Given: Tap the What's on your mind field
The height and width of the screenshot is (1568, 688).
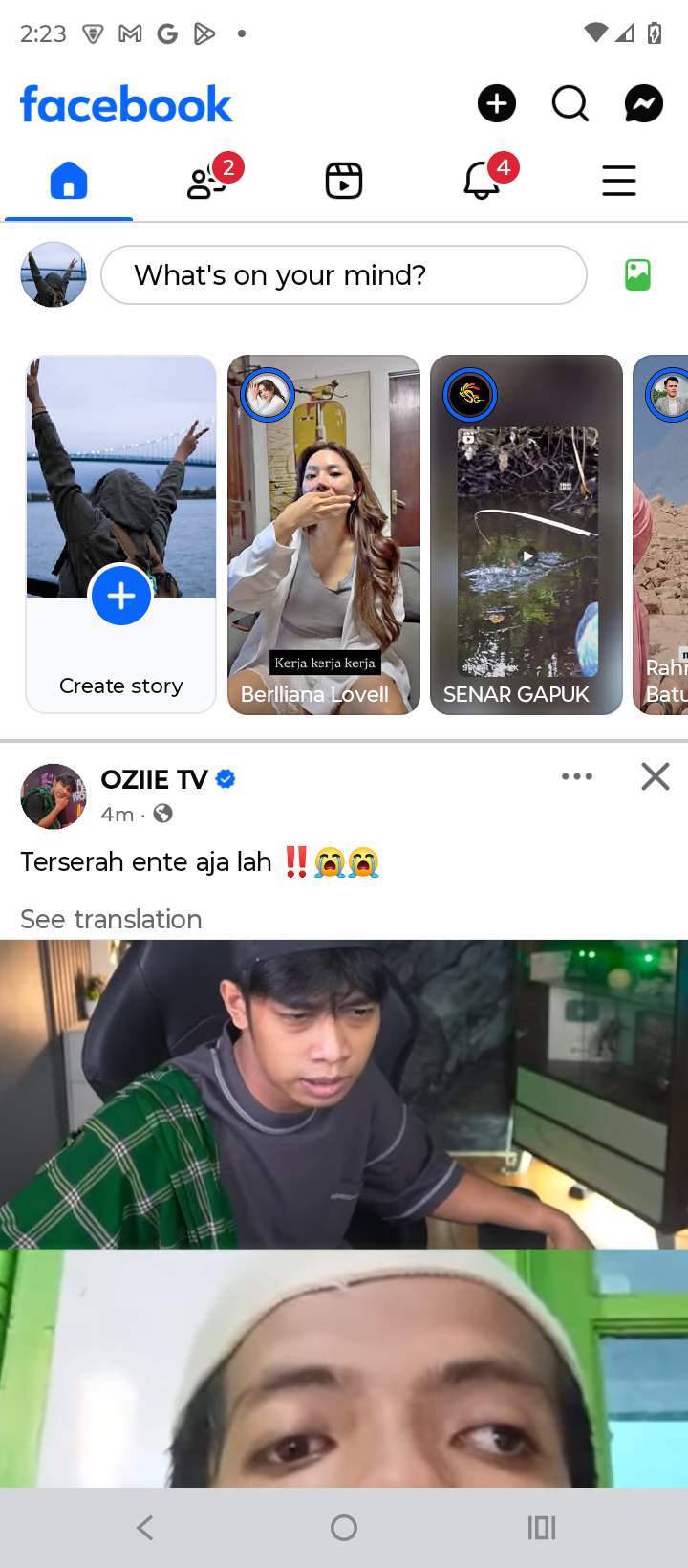Looking at the screenshot, I should tap(344, 275).
